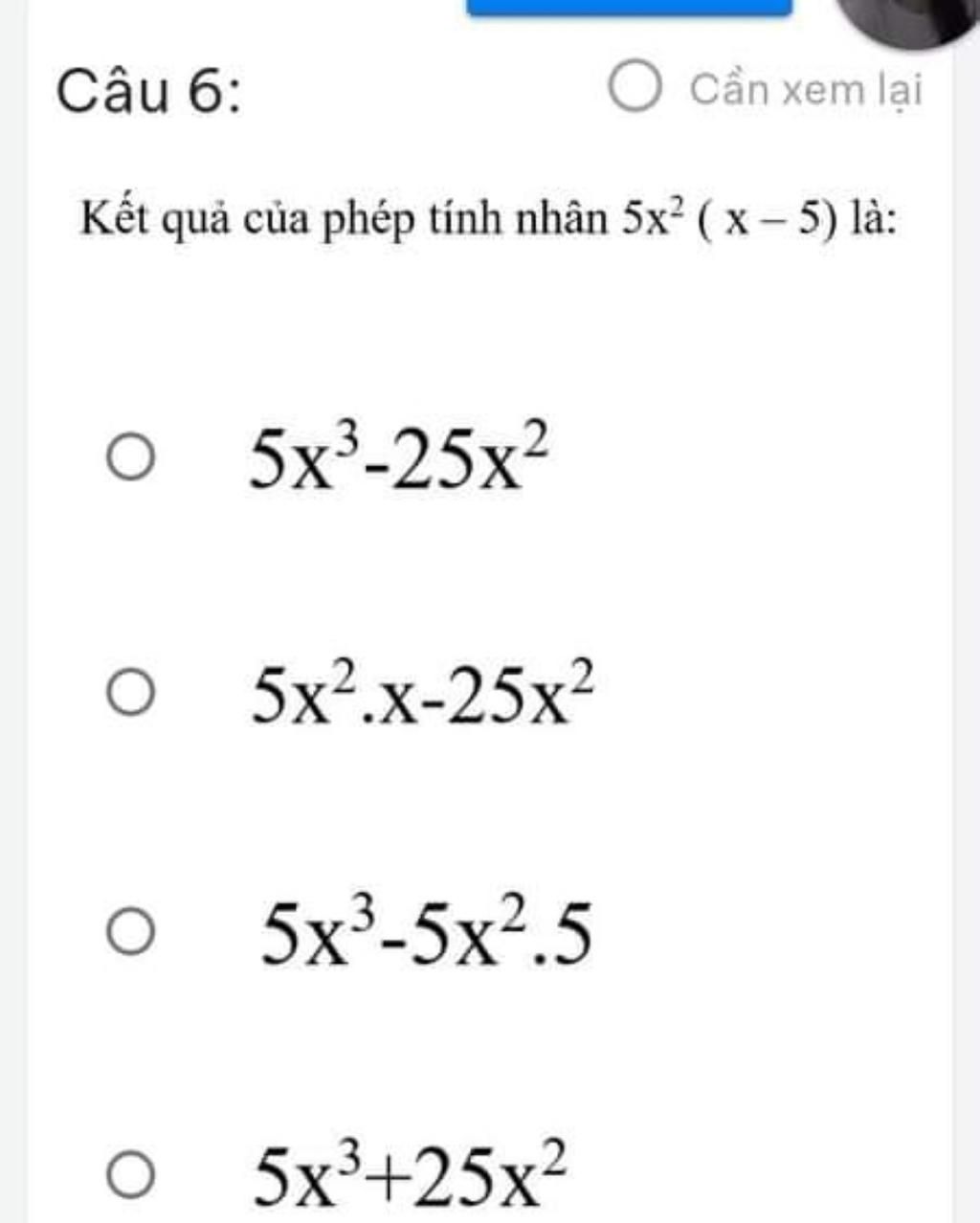Choose answer 5x².x-25x²

[x=129, y=695]
